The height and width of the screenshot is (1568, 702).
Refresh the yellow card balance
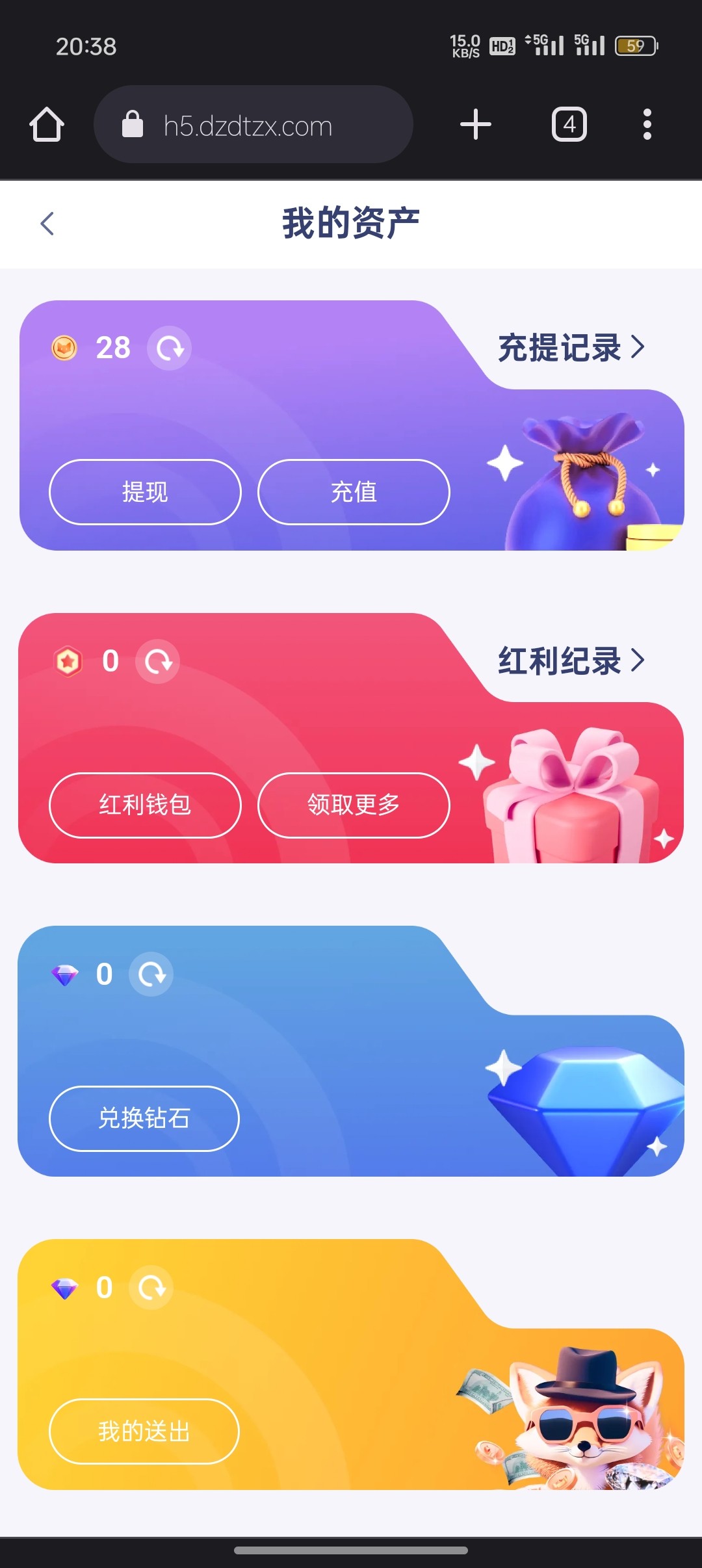pyautogui.click(x=151, y=1288)
